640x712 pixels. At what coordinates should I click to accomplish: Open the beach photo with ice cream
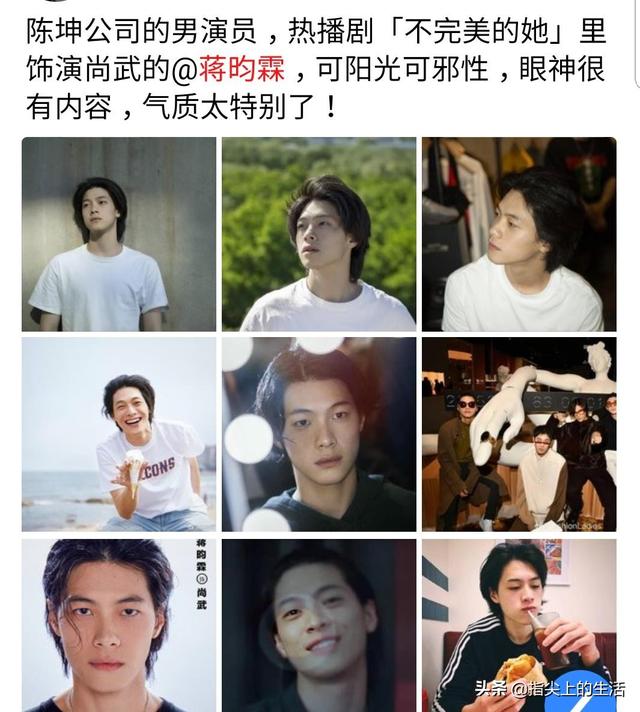pos(118,434)
